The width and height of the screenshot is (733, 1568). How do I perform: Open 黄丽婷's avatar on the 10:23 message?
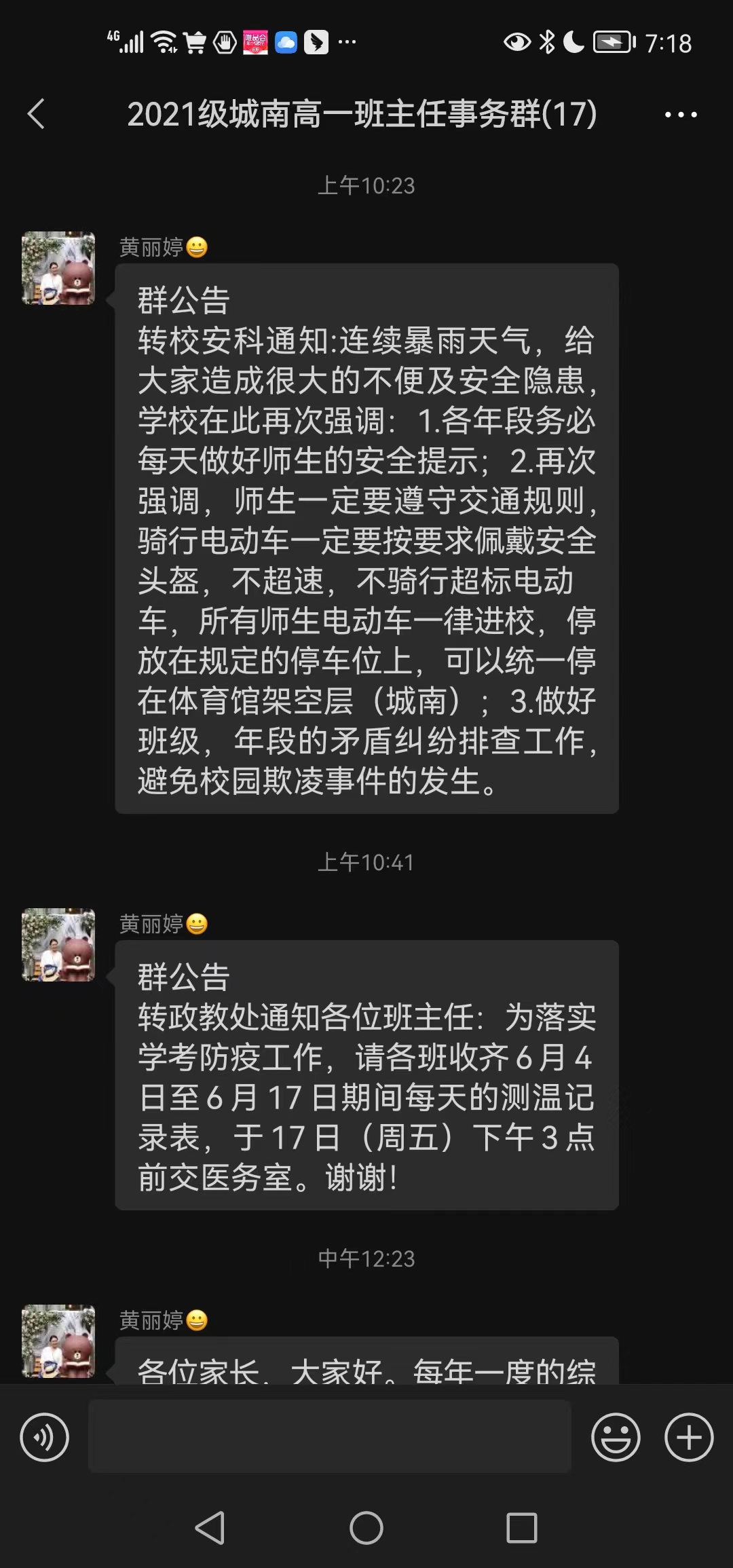click(x=58, y=268)
